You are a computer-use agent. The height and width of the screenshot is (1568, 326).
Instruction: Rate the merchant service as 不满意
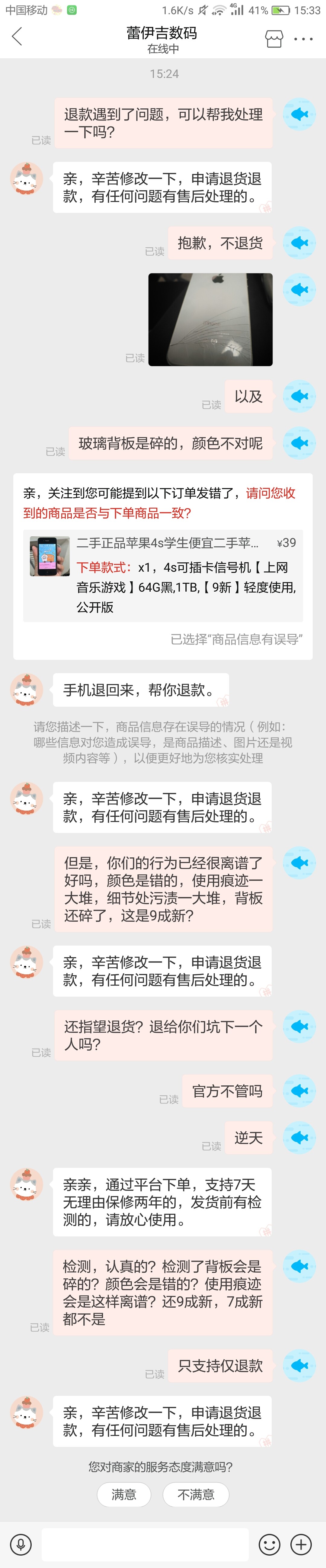pyautogui.click(x=196, y=1494)
